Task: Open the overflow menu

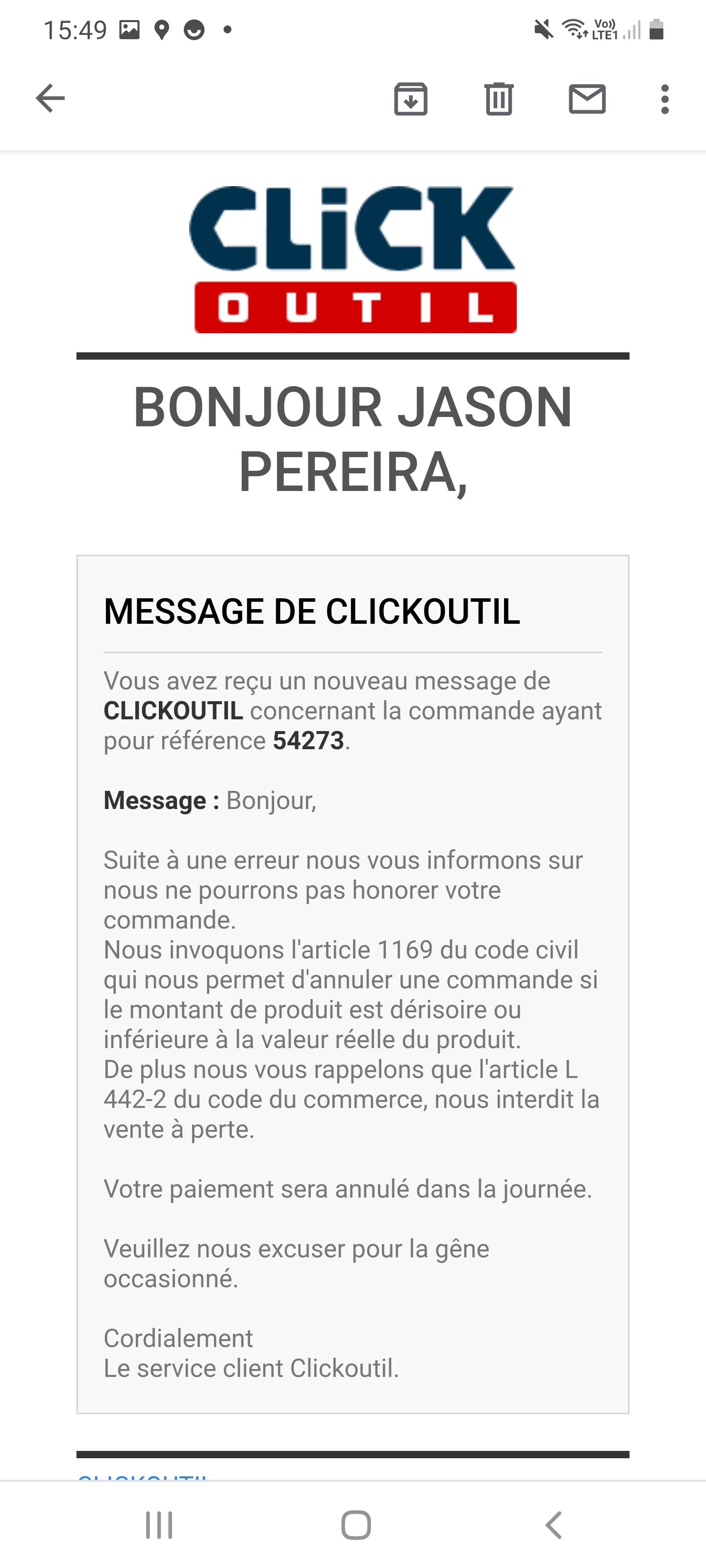Action: coord(665,98)
